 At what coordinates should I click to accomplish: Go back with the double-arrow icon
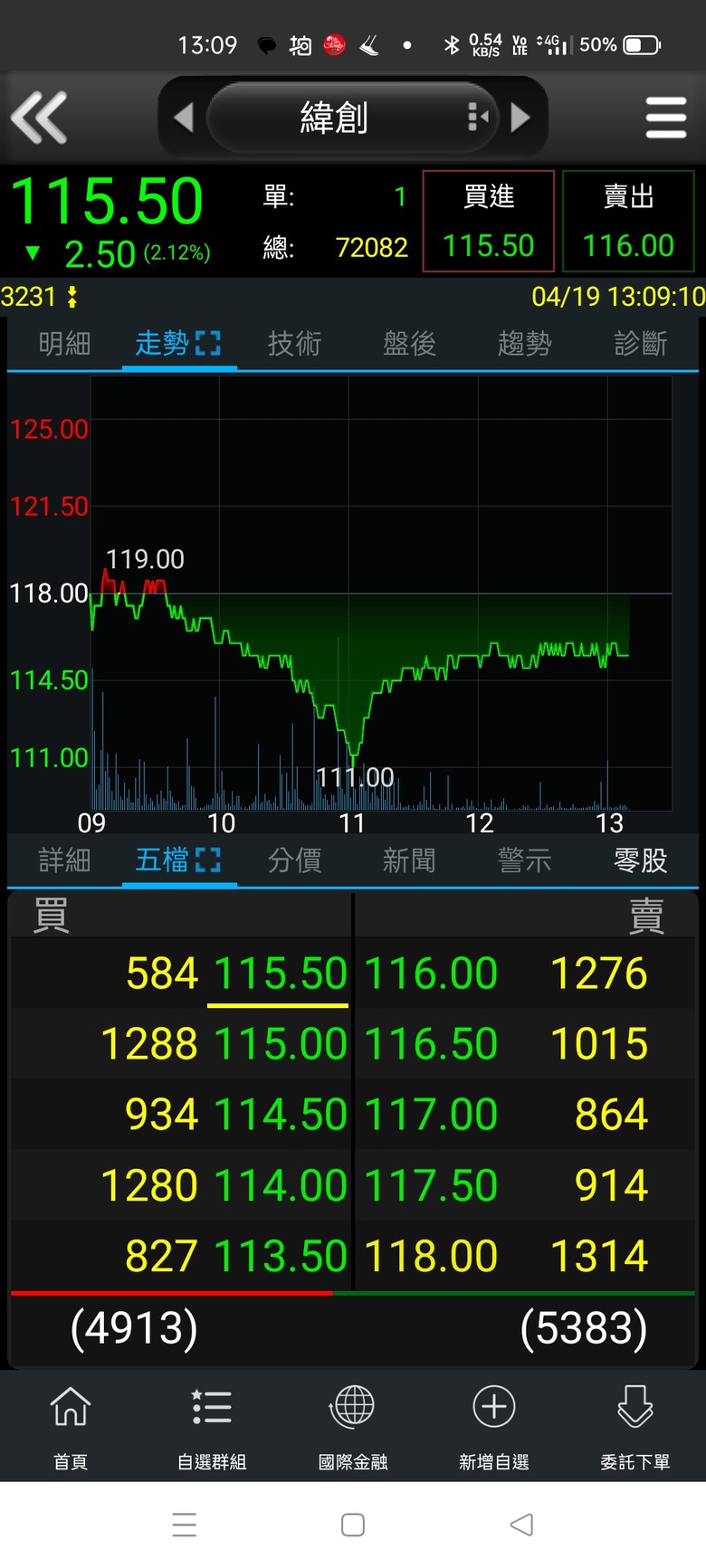(x=39, y=118)
